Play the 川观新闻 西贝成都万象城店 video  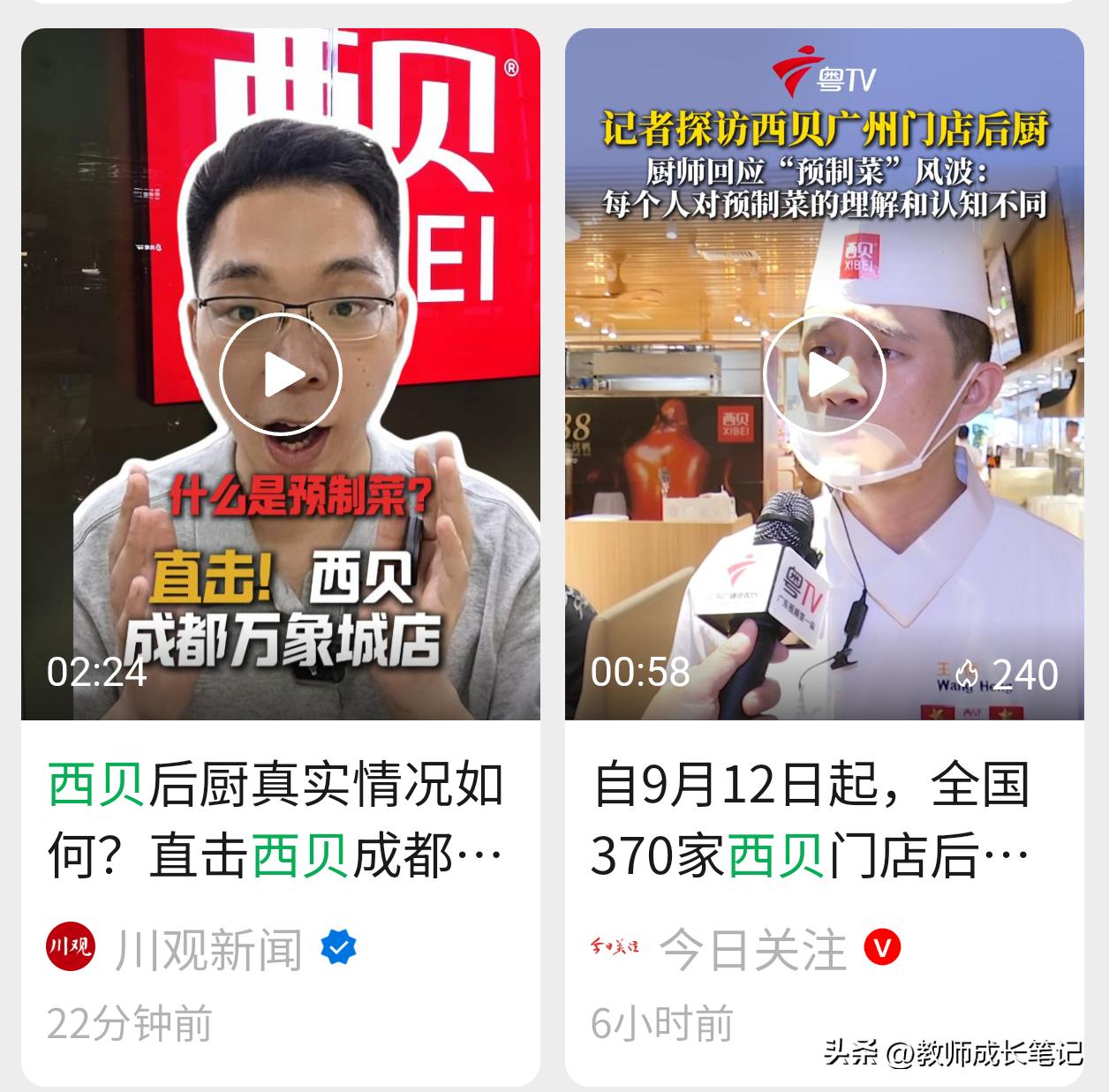click(x=280, y=374)
